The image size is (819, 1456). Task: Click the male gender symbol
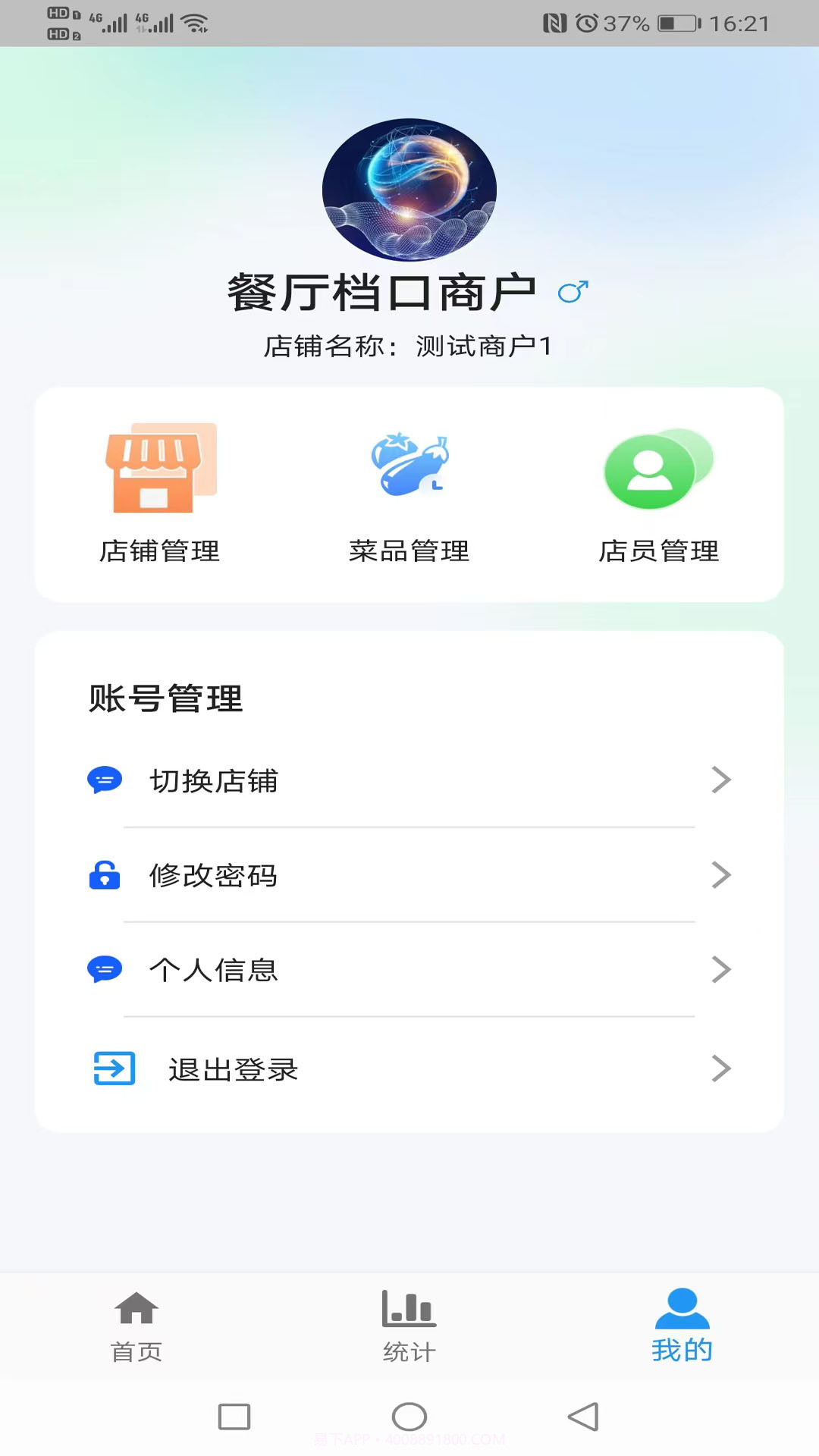click(575, 290)
